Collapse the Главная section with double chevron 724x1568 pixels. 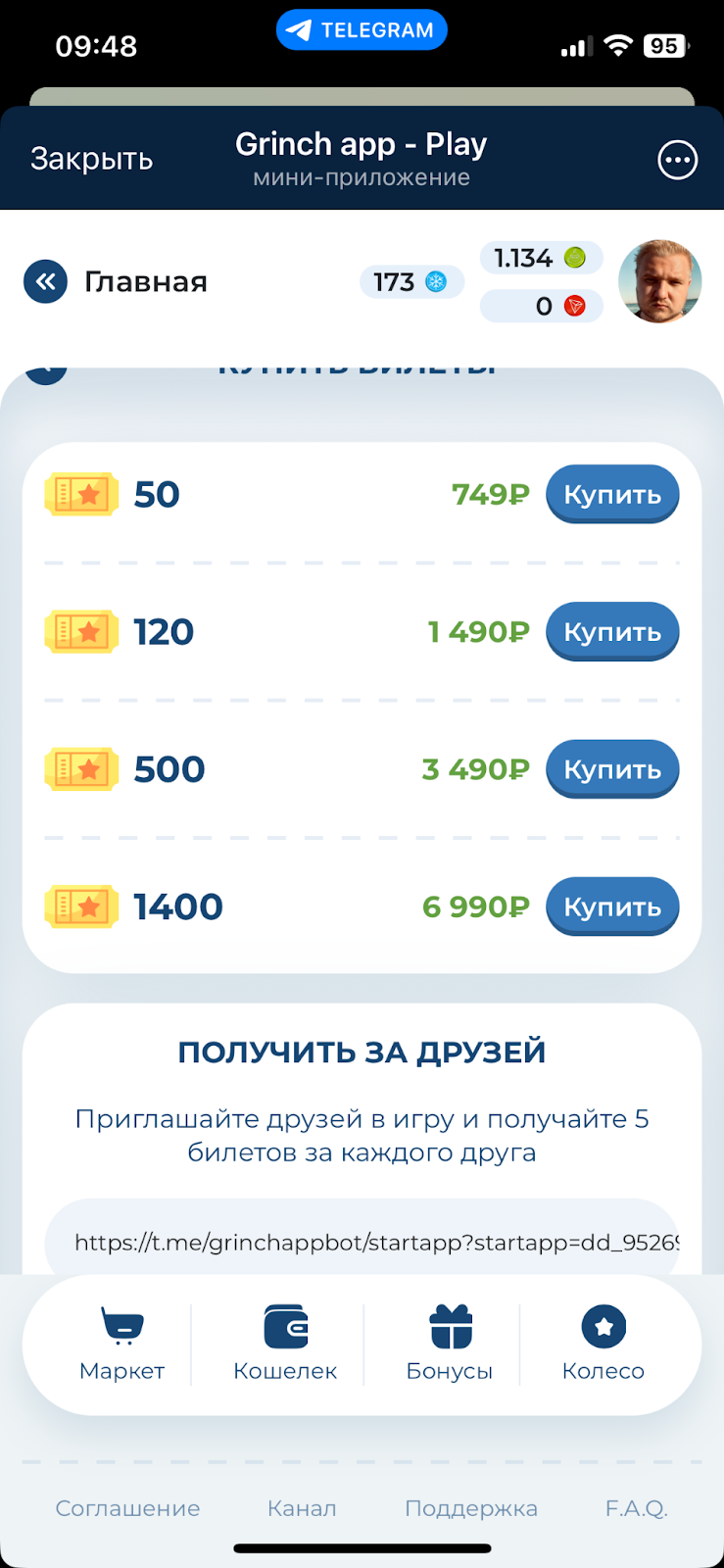(x=45, y=281)
